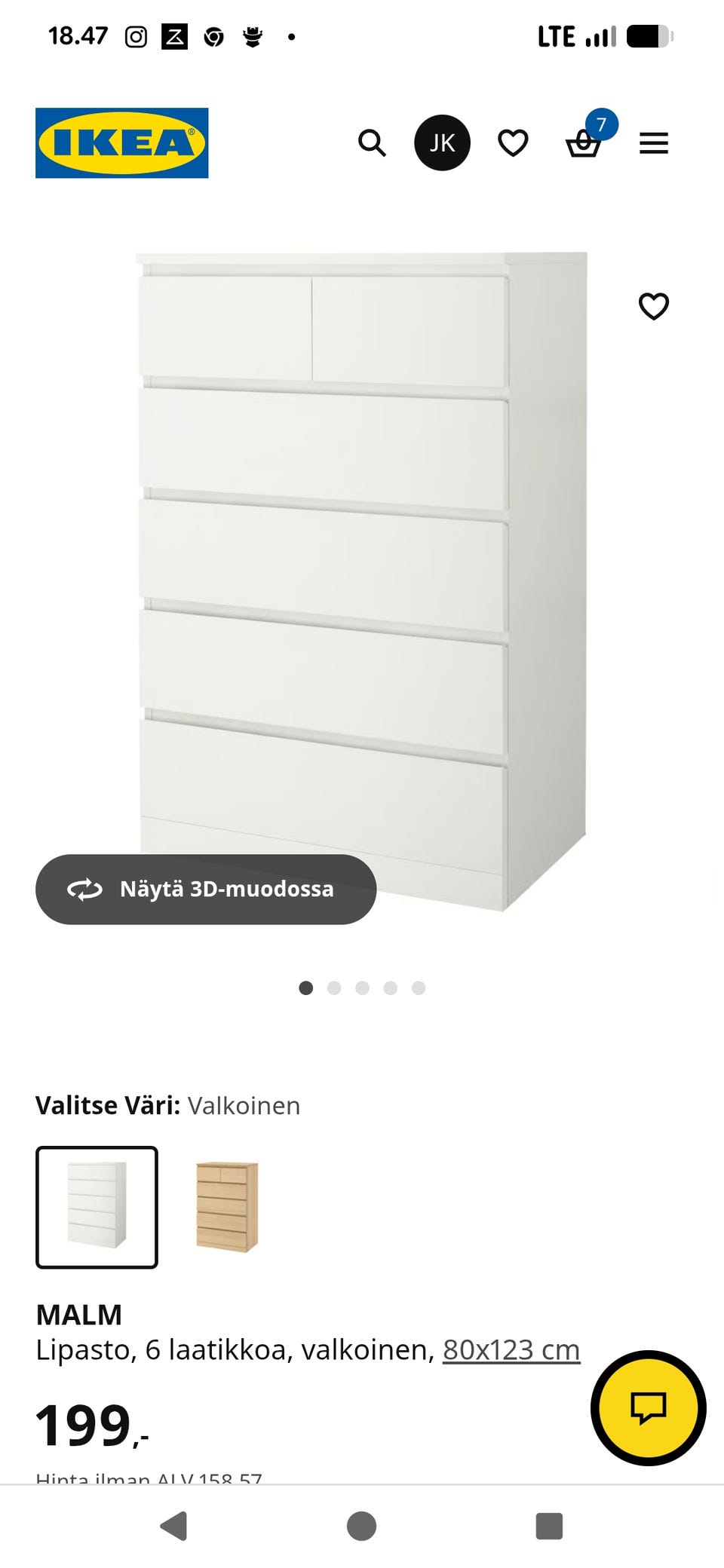724x1568 pixels.
Task: Open the JK profile avatar
Action: pos(443,142)
